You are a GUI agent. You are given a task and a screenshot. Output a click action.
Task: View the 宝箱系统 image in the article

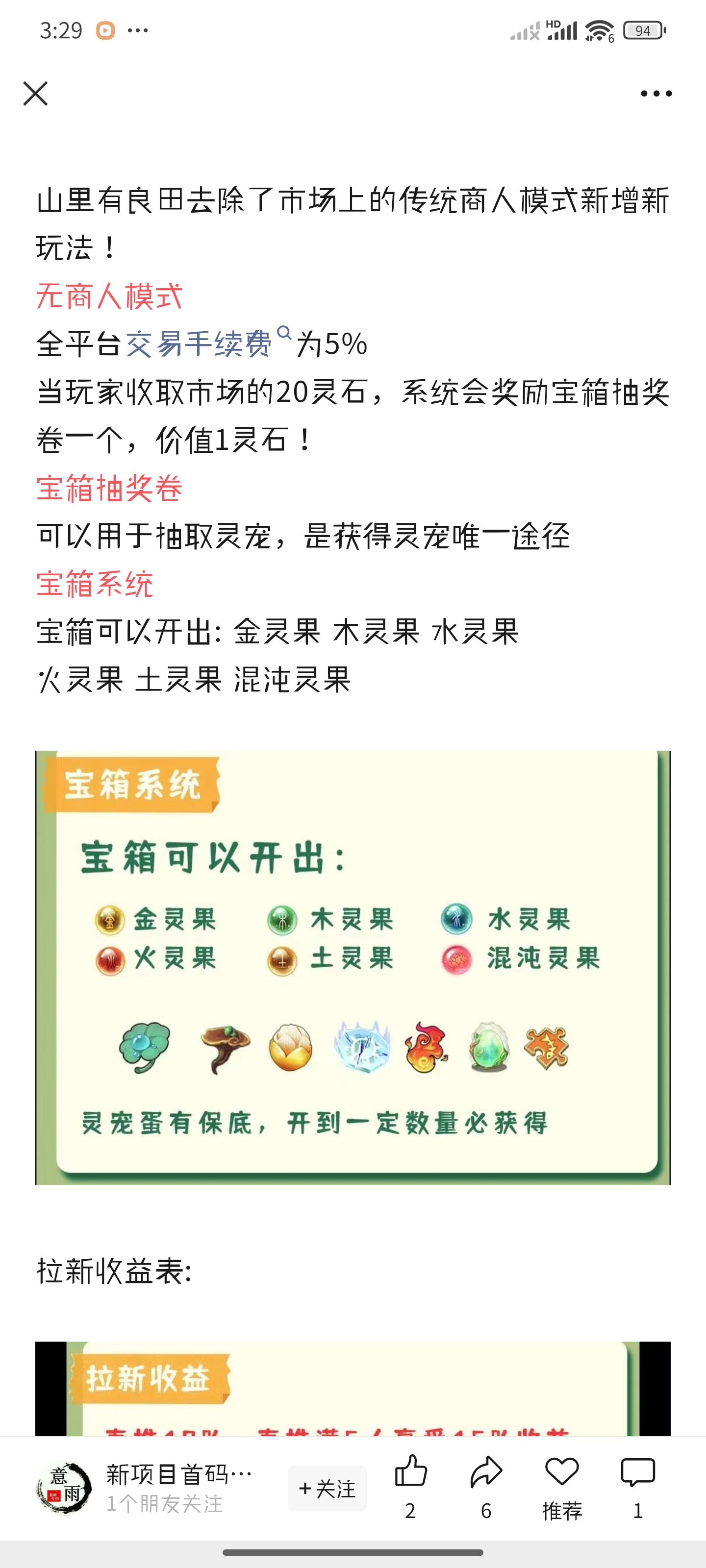[x=353, y=967]
